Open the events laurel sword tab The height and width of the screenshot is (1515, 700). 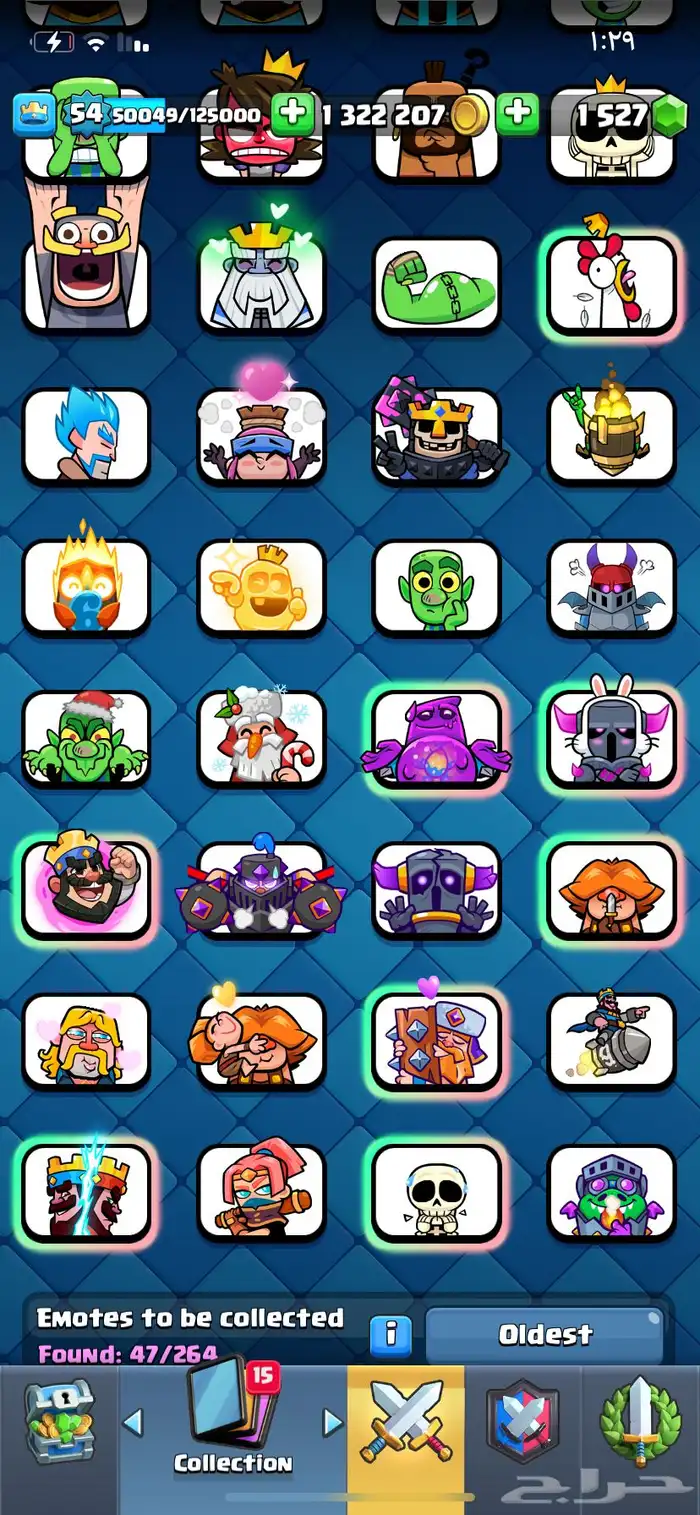tap(640, 1422)
